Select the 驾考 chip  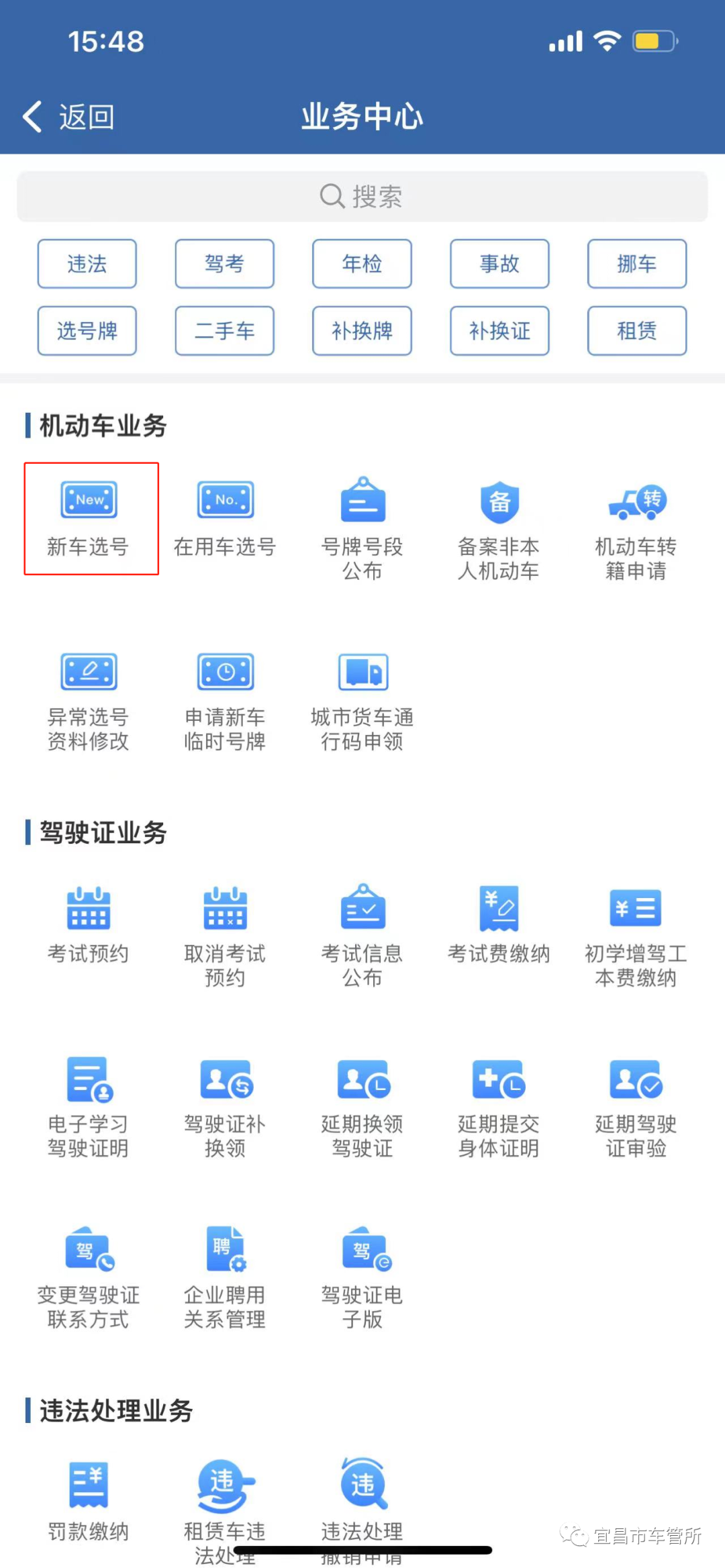(x=225, y=264)
